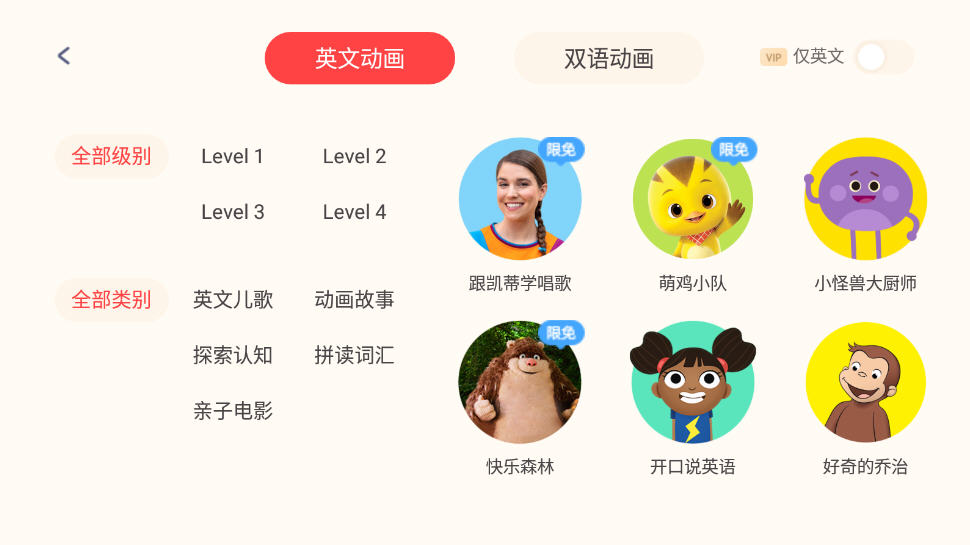Filter by Level 2

coord(354,156)
